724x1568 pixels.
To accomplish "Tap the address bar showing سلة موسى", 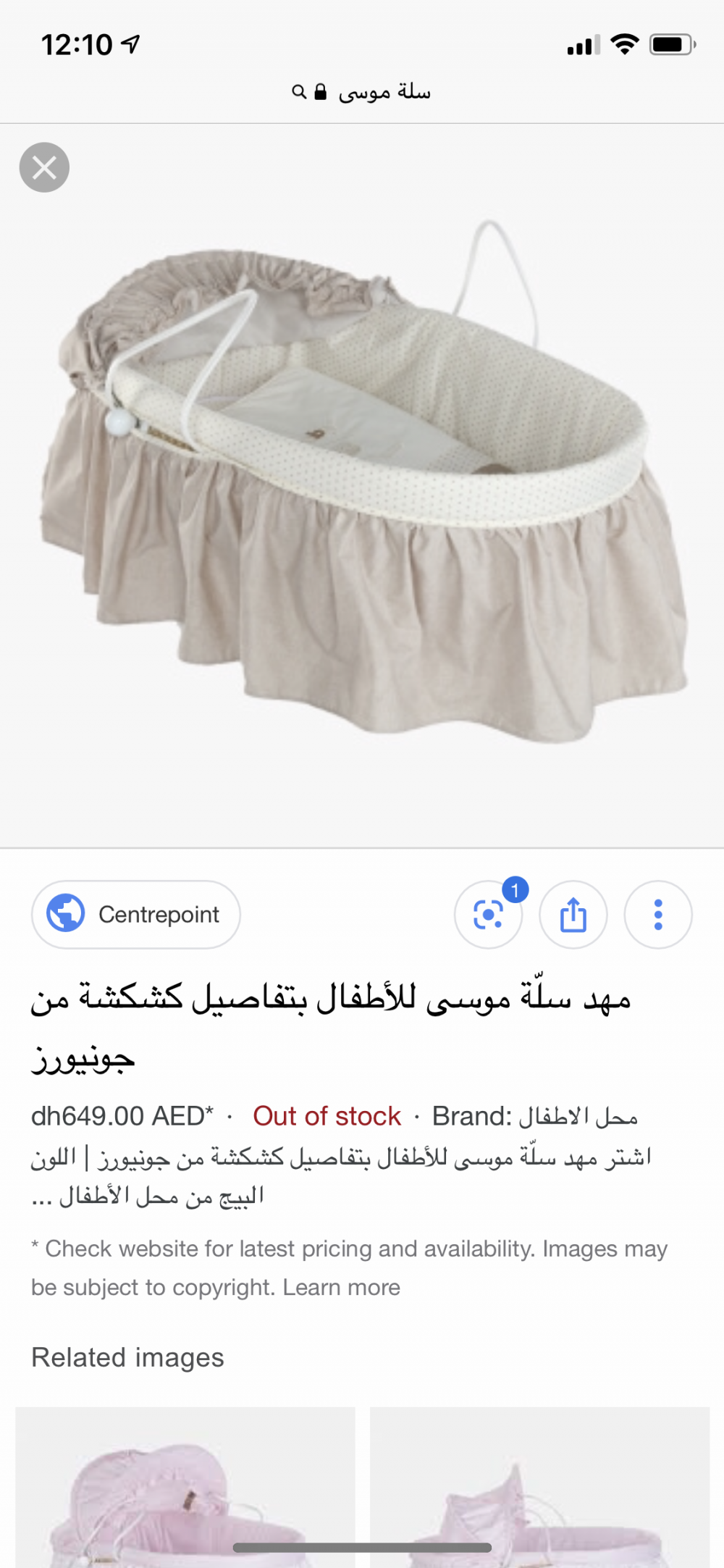I will coord(362,92).
